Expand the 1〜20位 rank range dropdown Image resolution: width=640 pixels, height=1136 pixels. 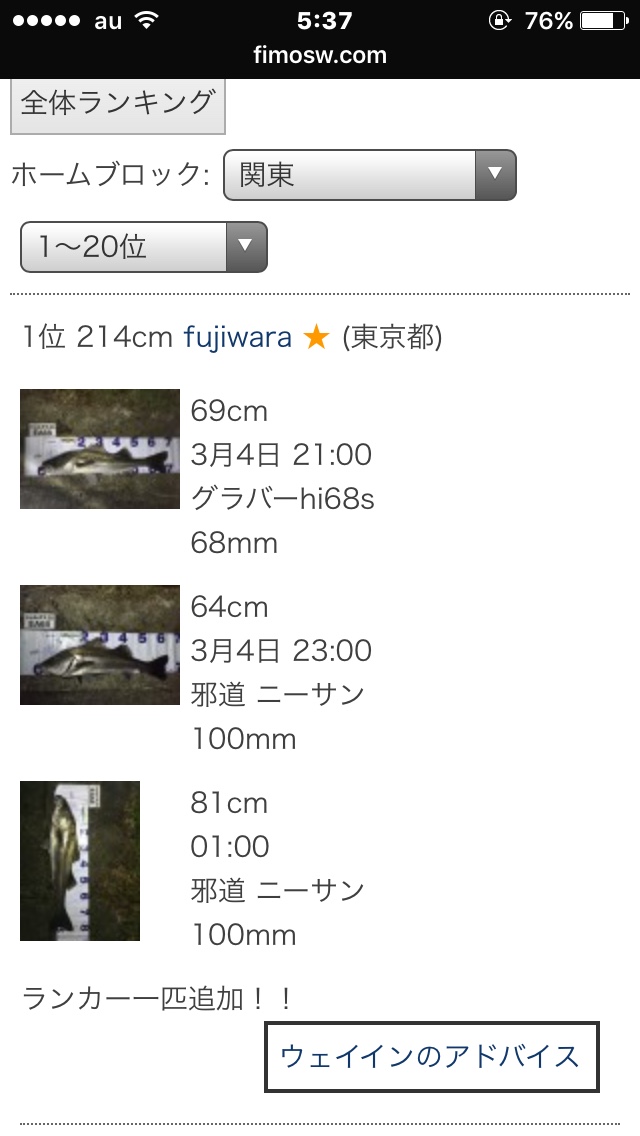point(144,247)
